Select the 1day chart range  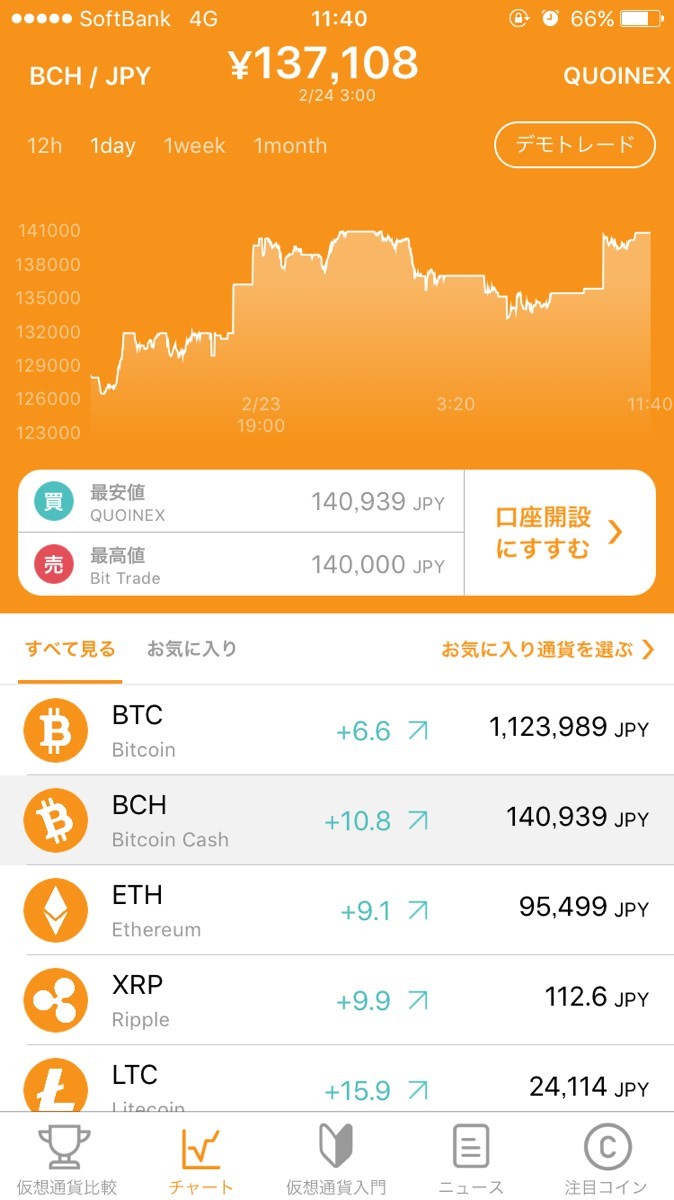113,146
